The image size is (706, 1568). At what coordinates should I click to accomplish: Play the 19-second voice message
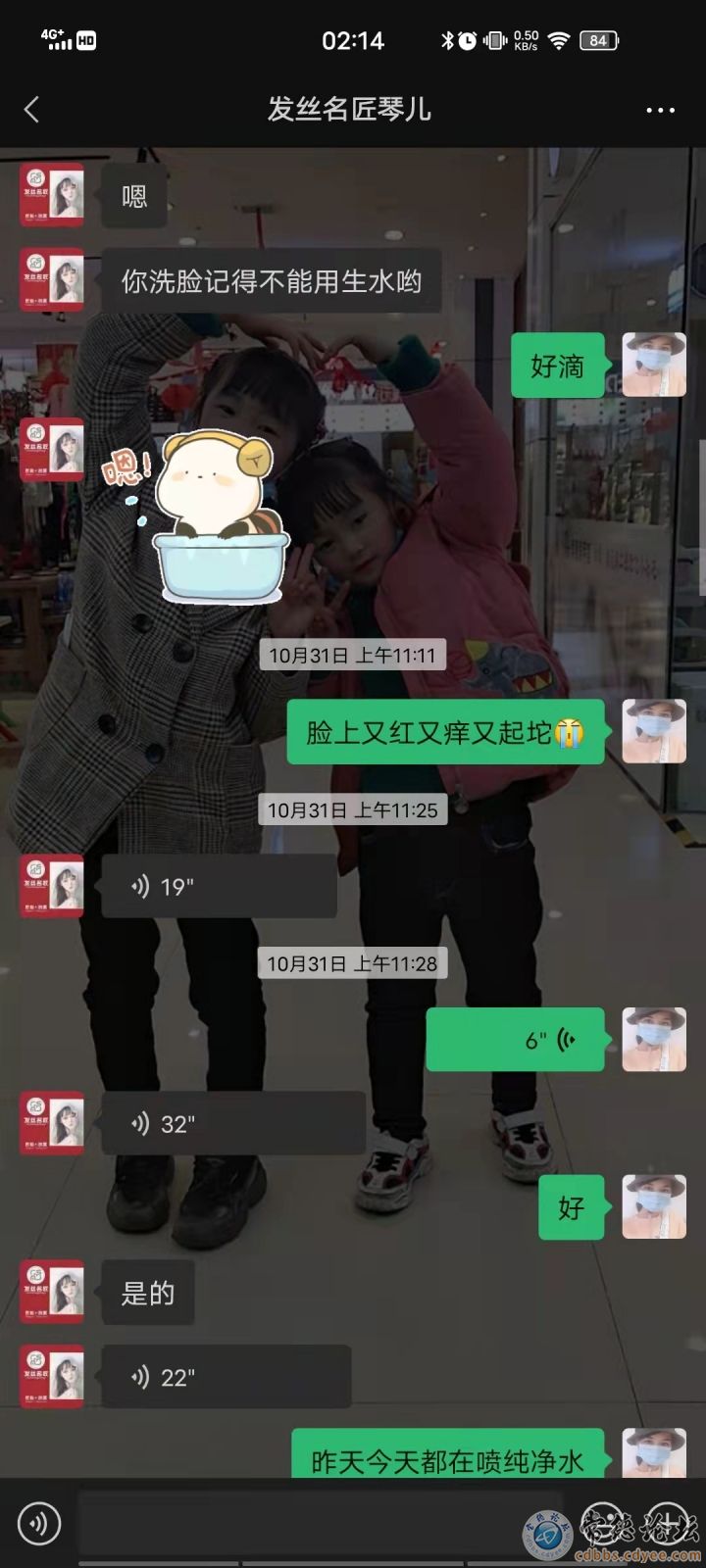point(219,887)
